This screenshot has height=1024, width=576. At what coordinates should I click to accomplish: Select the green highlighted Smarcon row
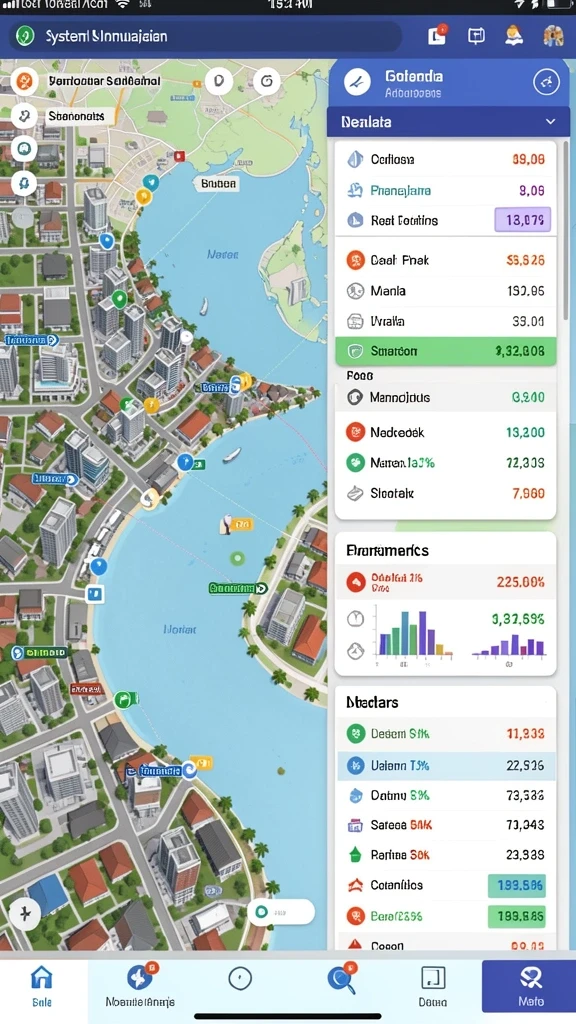click(446, 351)
